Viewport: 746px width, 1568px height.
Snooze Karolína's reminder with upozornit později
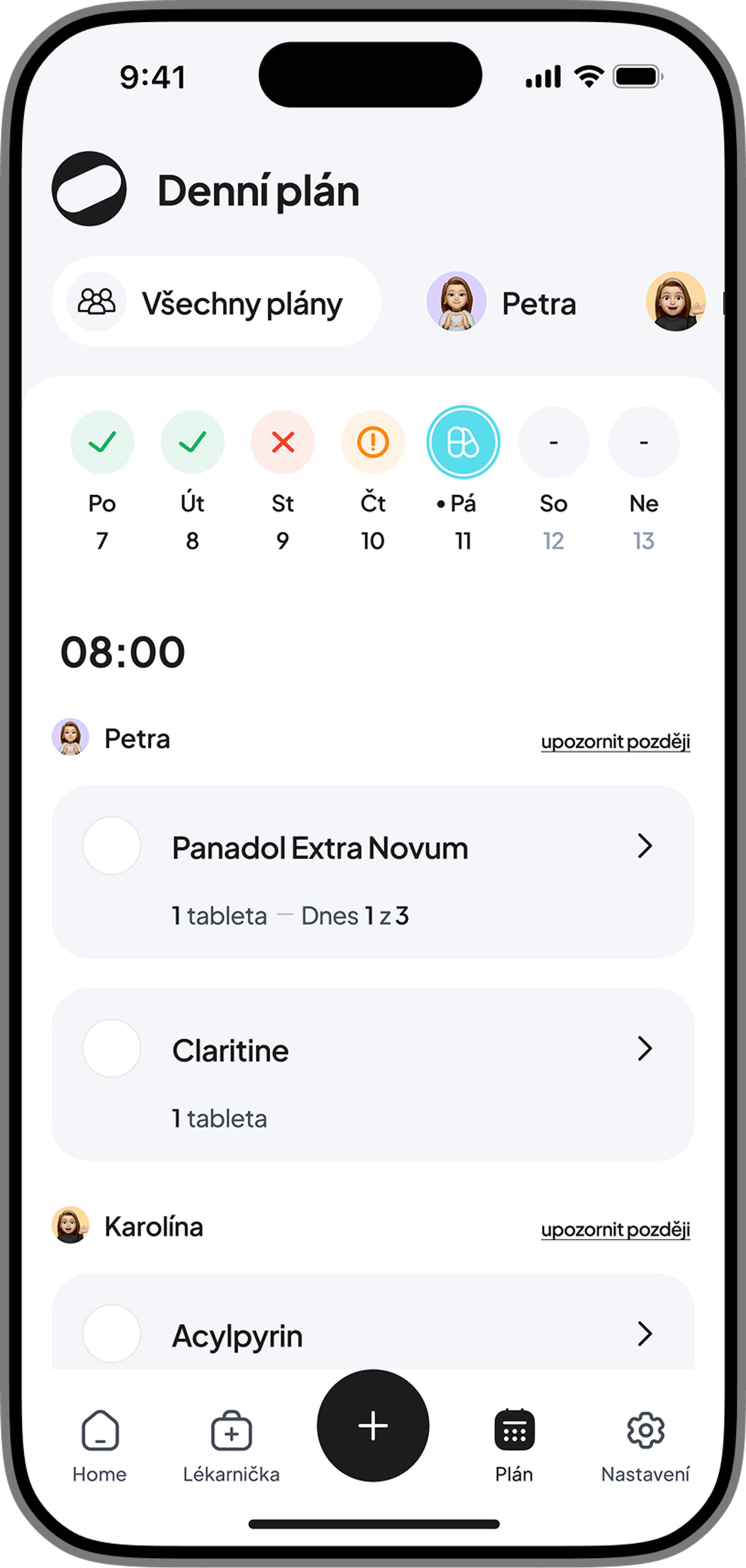[x=615, y=1230]
